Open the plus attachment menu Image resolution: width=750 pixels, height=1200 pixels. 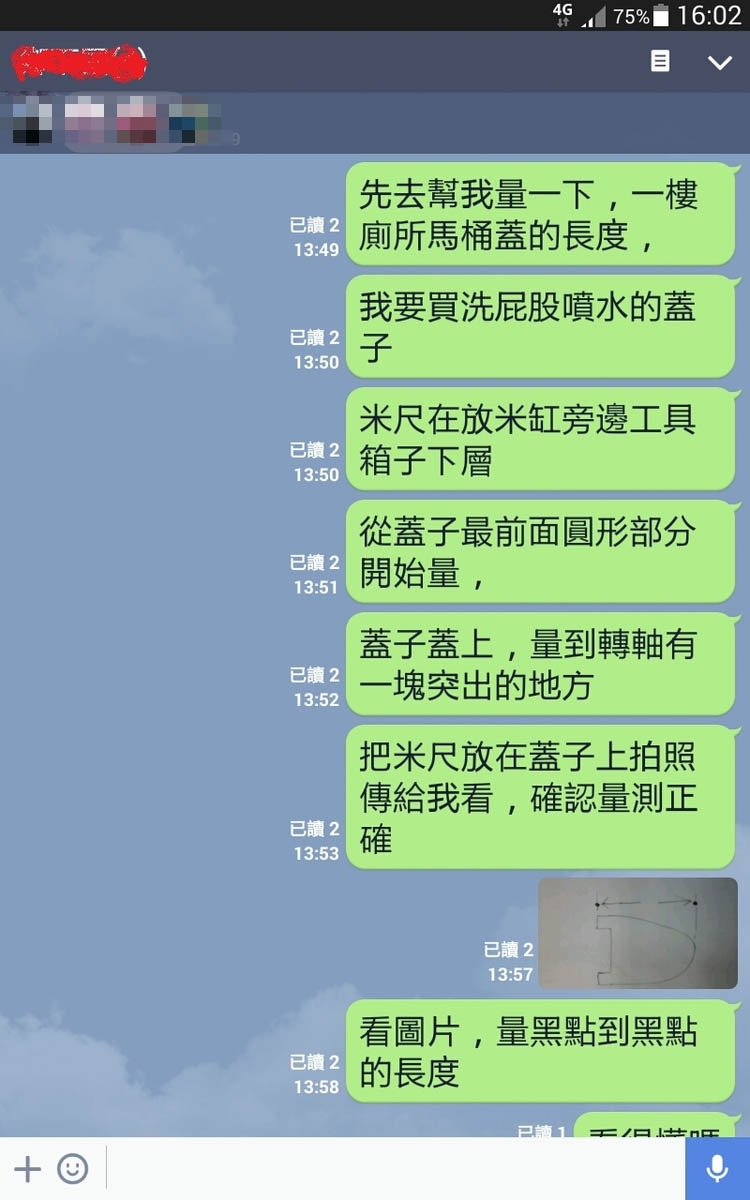tap(27, 1168)
